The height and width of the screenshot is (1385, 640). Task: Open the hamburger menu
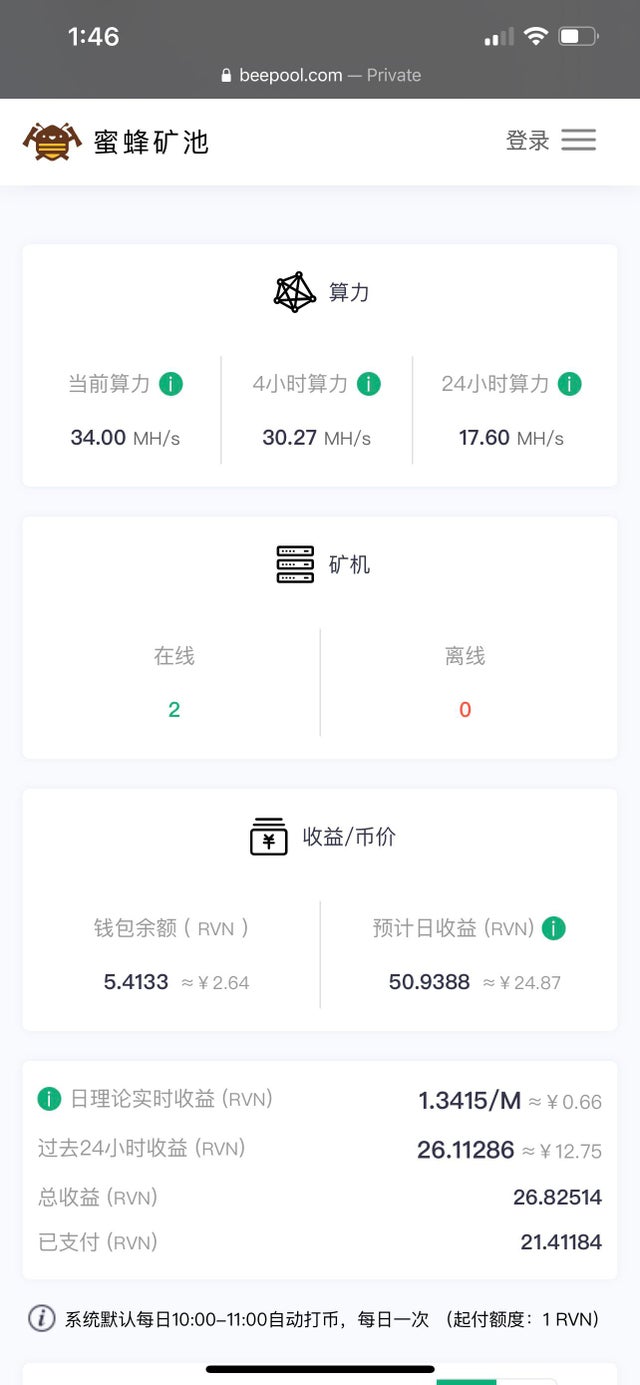coord(578,140)
